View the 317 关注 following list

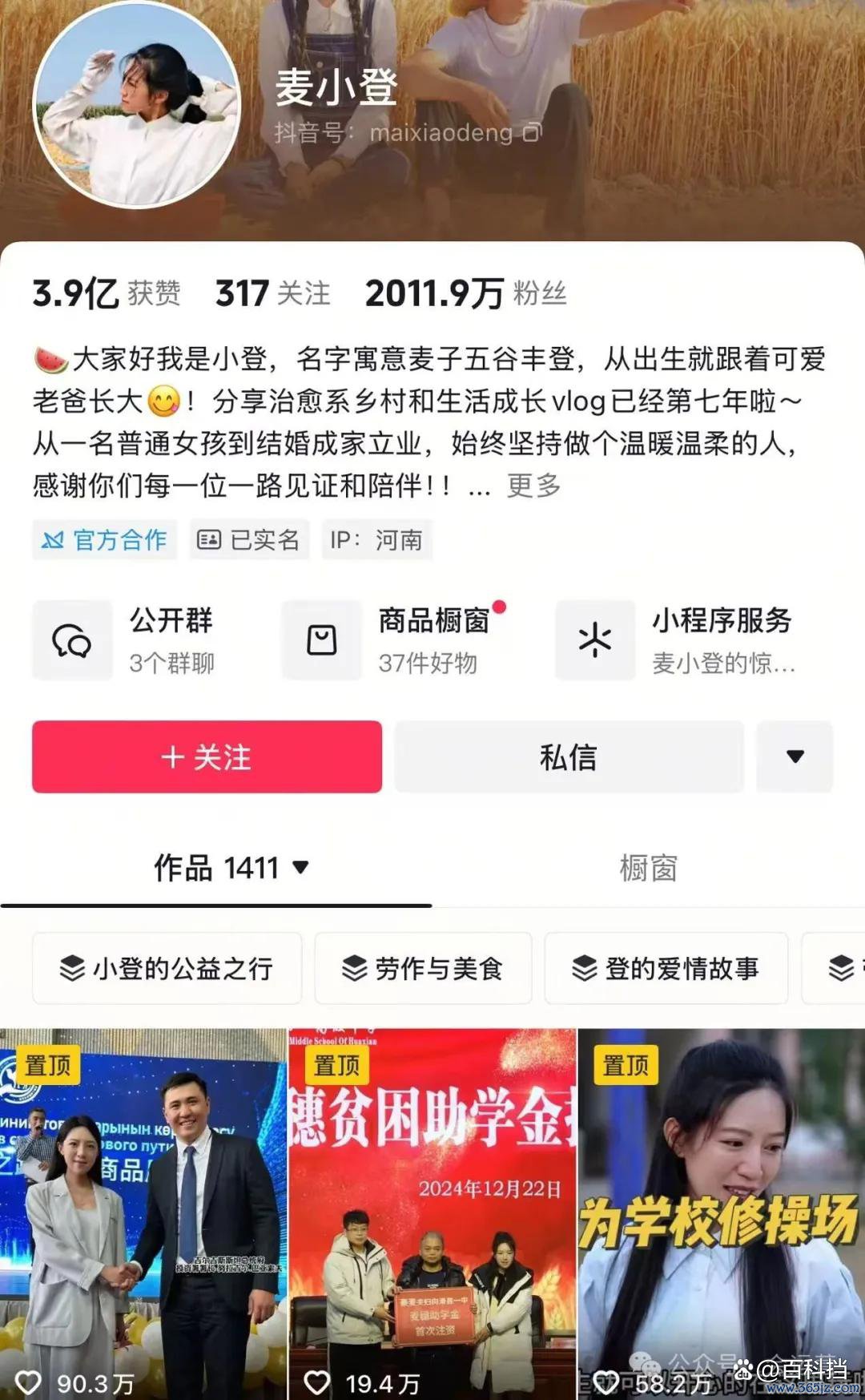click(x=272, y=293)
